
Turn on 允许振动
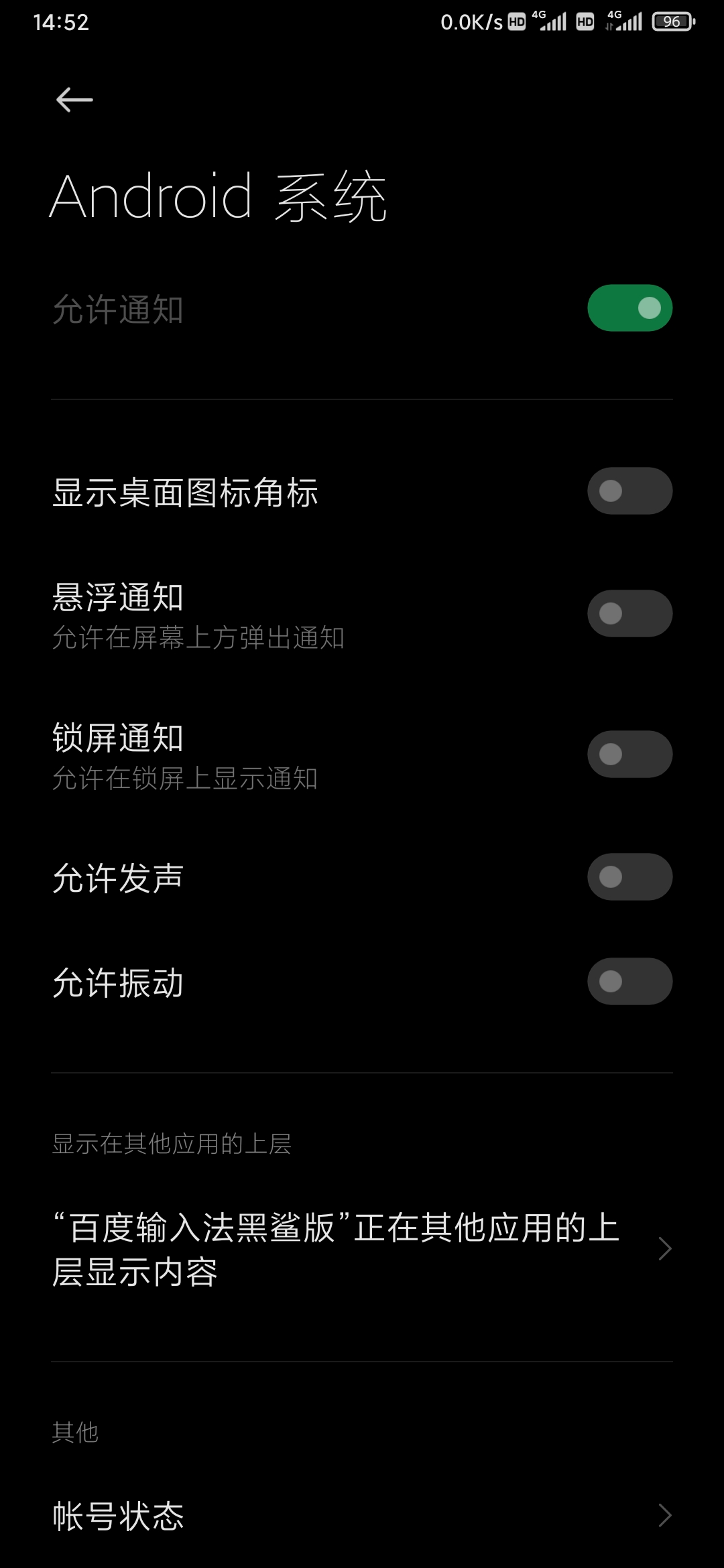point(629,982)
